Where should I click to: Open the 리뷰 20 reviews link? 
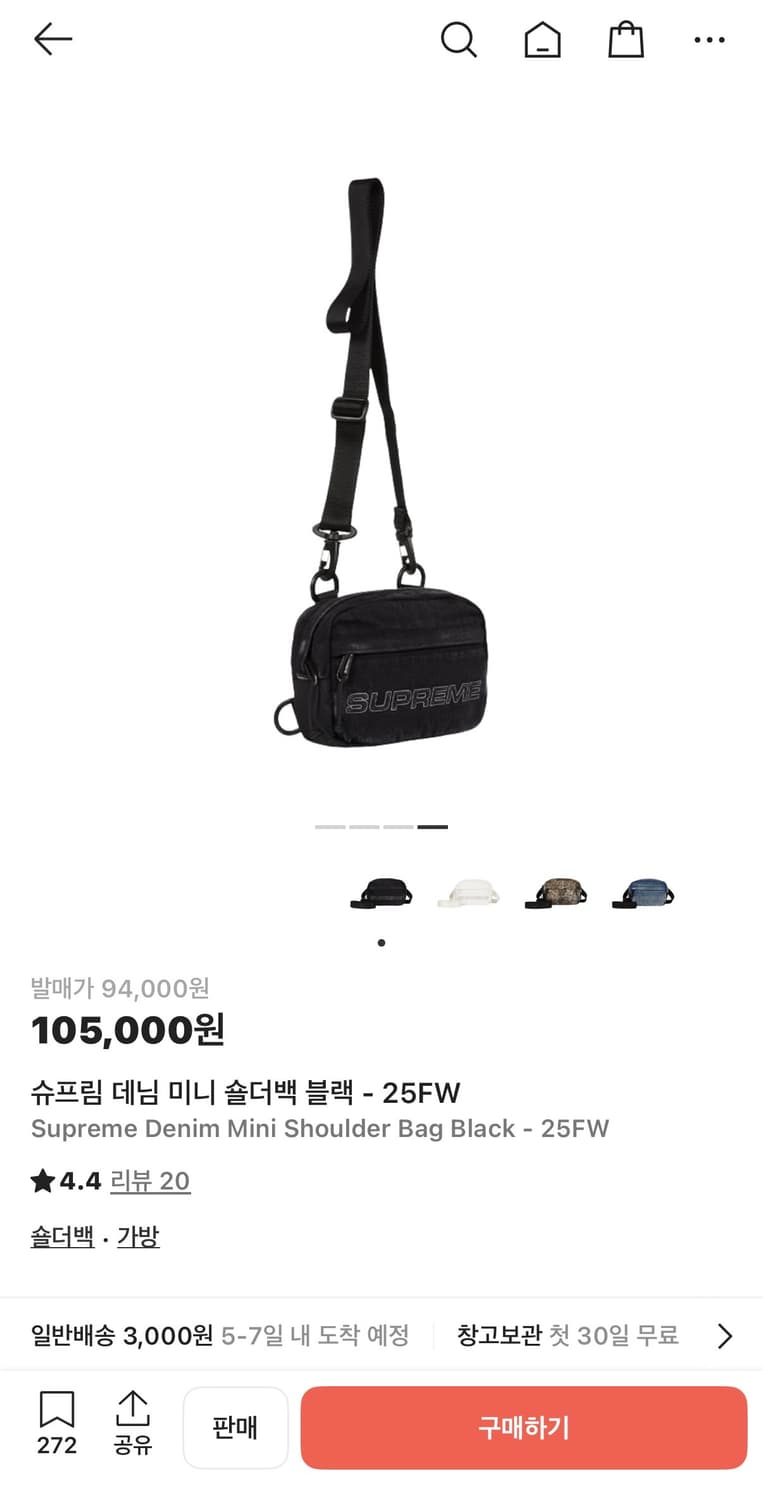(151, 1181)
